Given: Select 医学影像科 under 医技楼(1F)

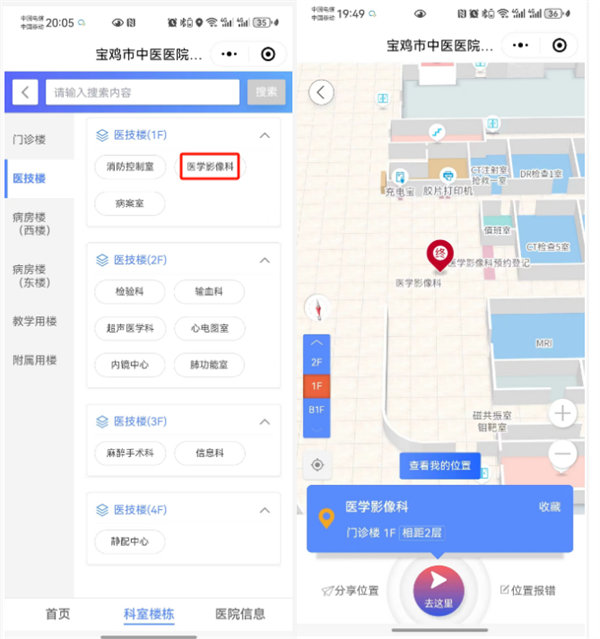Looking at the screenshot, I should (x=210, y=167).
